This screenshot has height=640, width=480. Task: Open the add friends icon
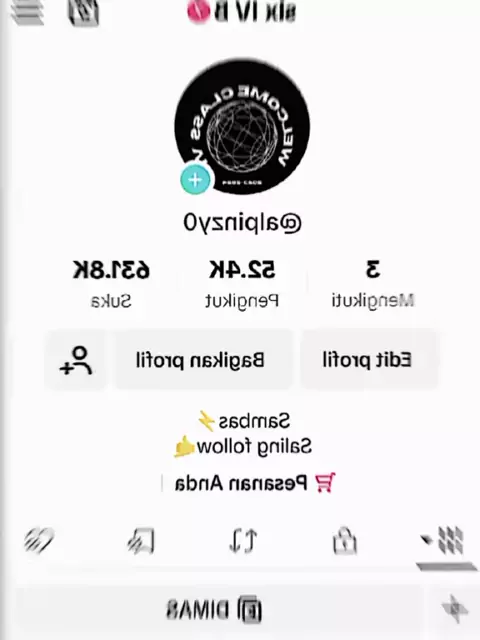[x=76, y=360]
